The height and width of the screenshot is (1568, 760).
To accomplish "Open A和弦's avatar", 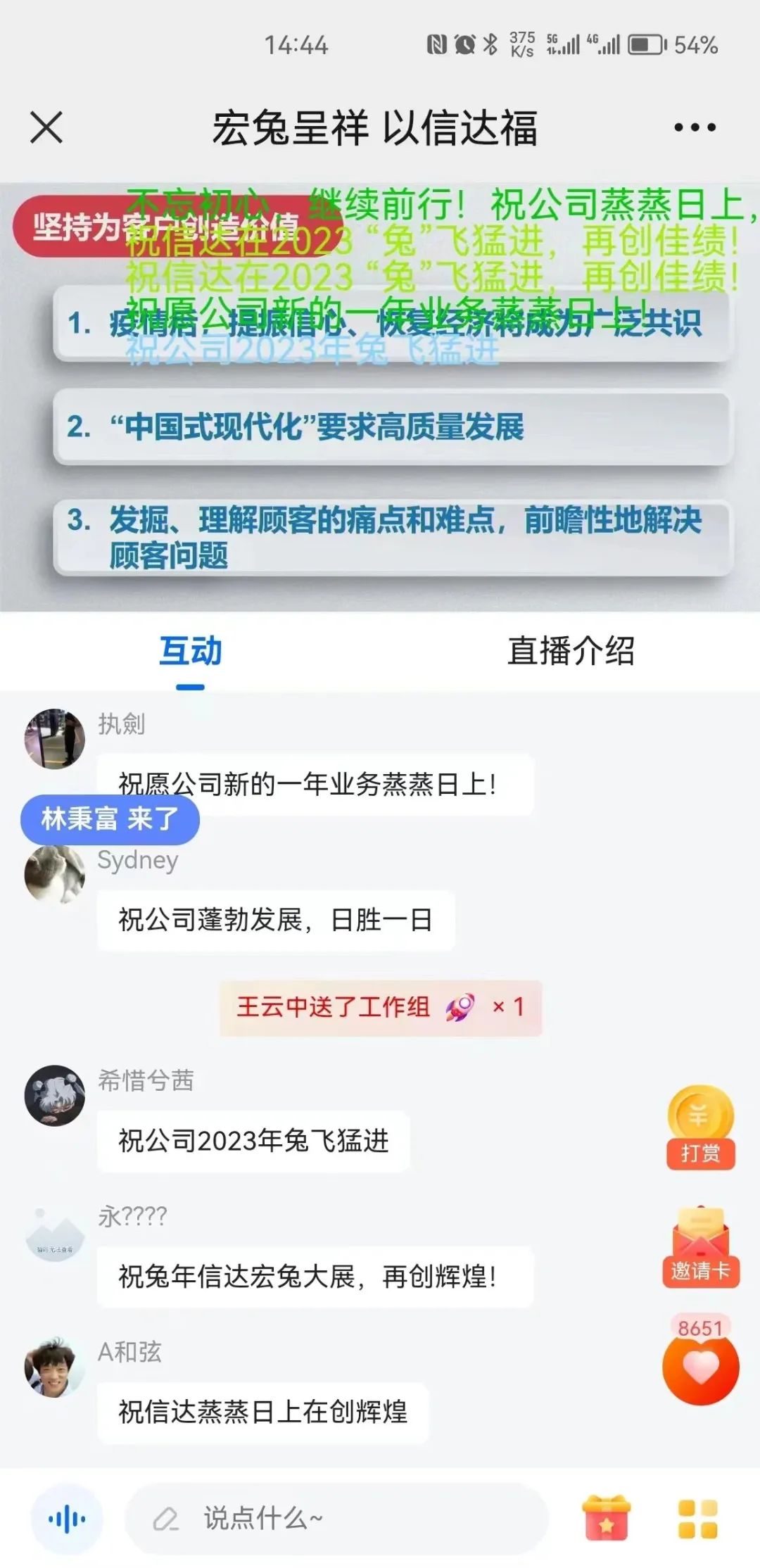I will point(54,1367).
